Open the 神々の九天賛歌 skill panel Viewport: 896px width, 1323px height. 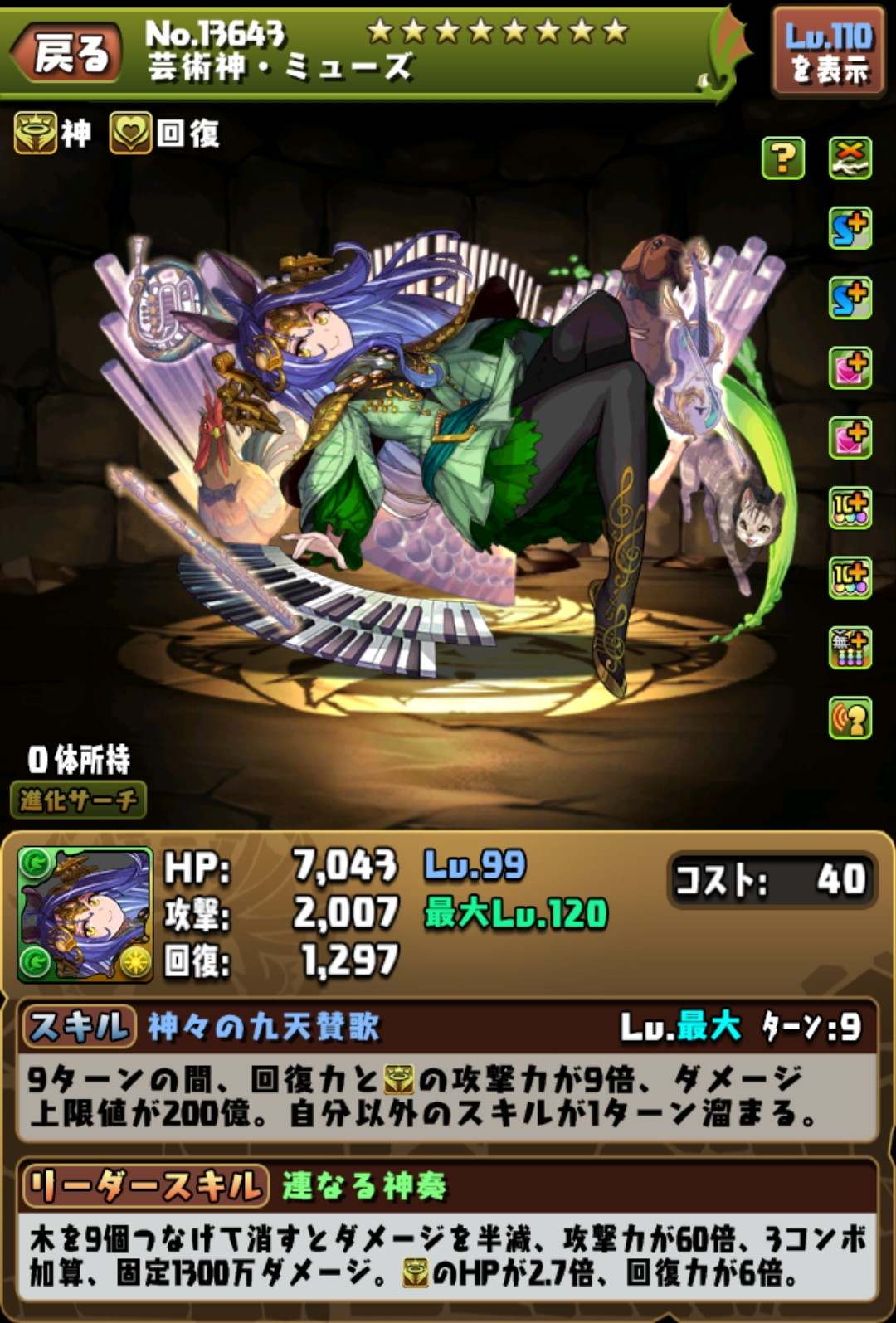click(446, 1070)
